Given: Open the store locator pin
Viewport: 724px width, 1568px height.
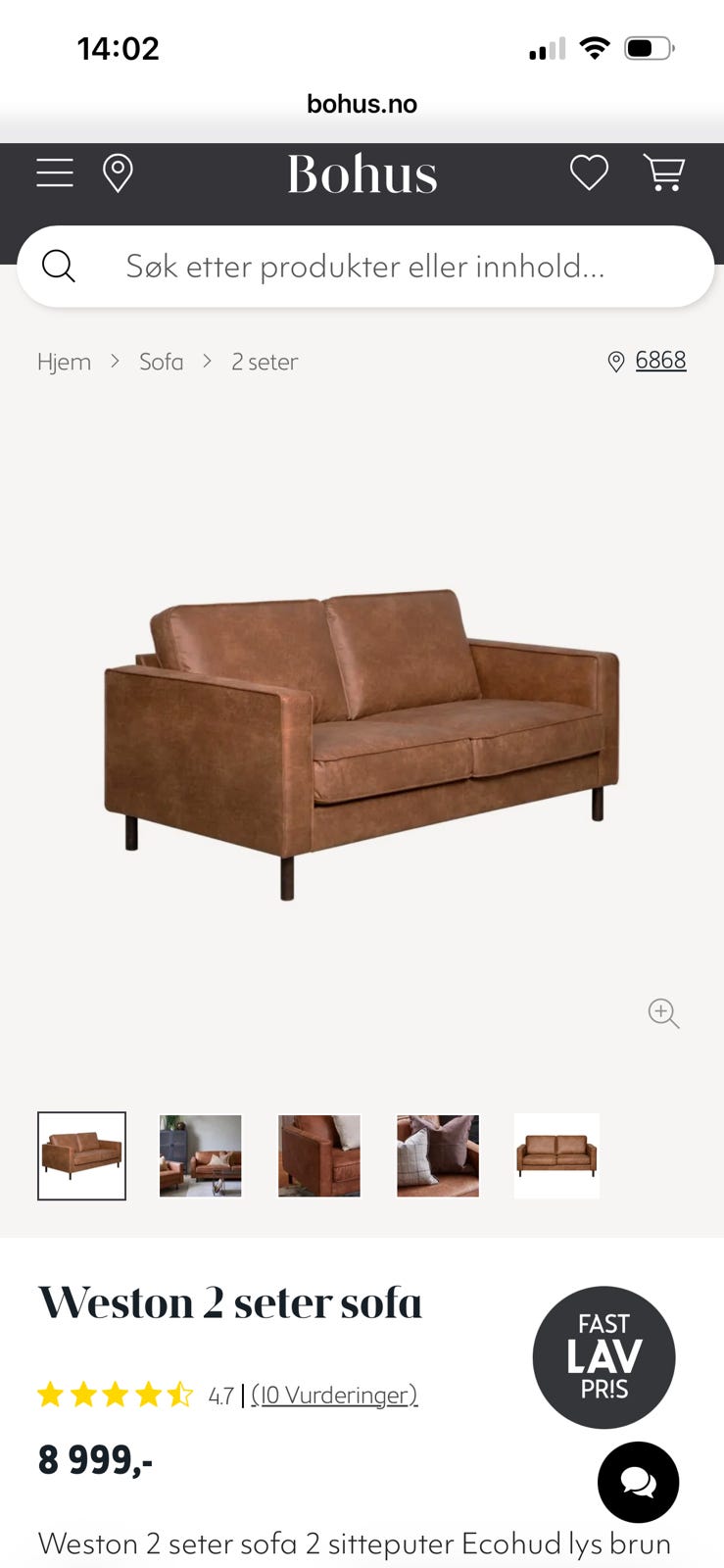Looking at the screenshot, I should (x=118, y=173).
